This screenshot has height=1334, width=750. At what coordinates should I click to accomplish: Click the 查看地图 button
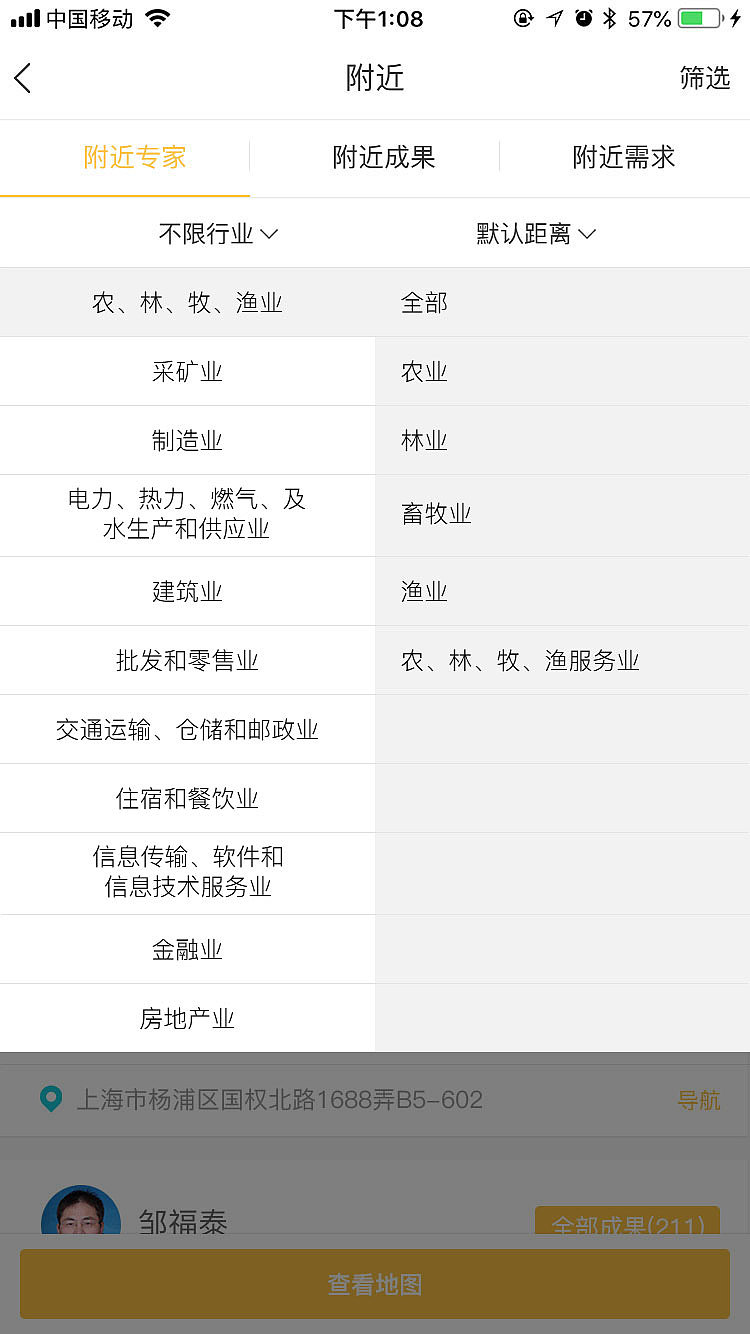(375, 1283)
